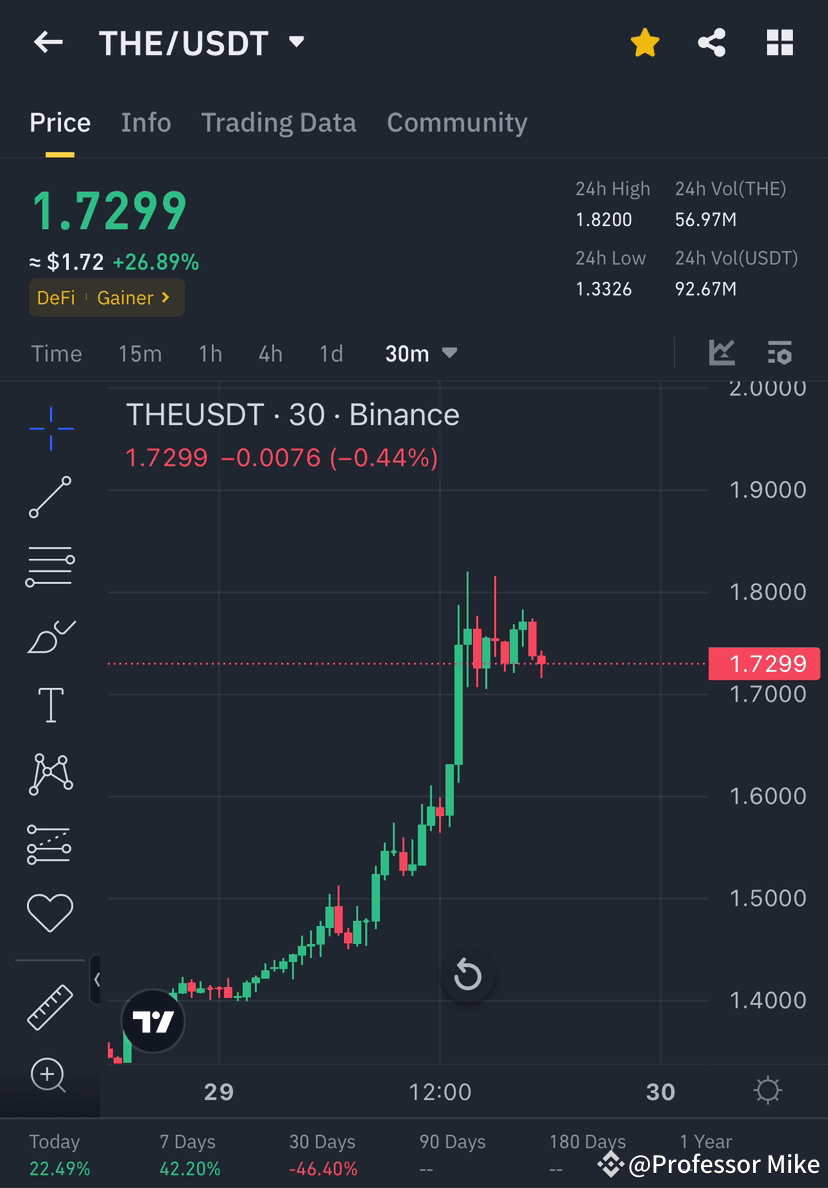This screenshot has width=828, height=1188.
Task: Collapse the drawing tools sidebar
Action: 97,981
